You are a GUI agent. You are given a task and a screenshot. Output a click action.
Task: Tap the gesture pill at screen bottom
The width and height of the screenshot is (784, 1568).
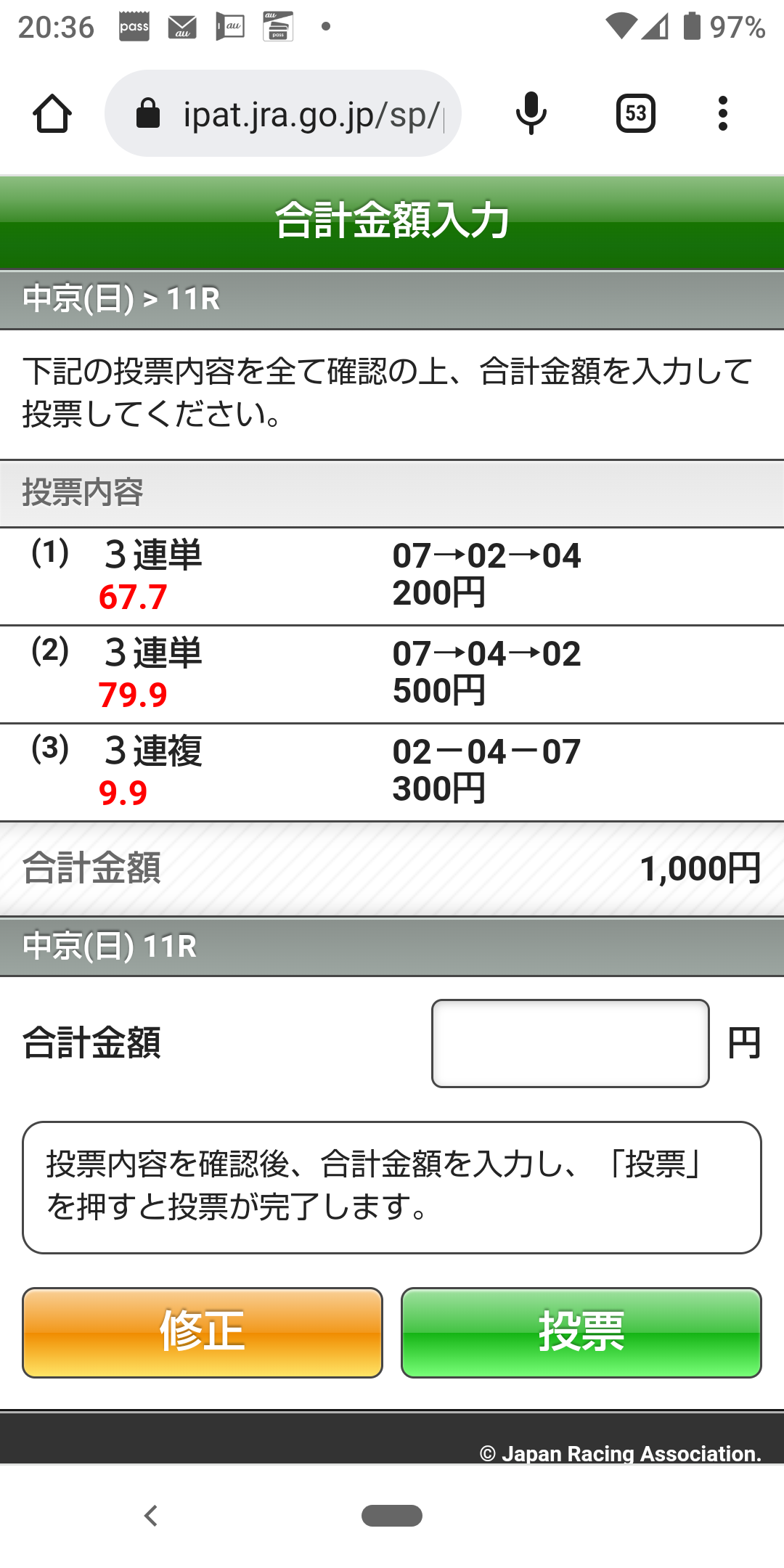pos(392,1516)
